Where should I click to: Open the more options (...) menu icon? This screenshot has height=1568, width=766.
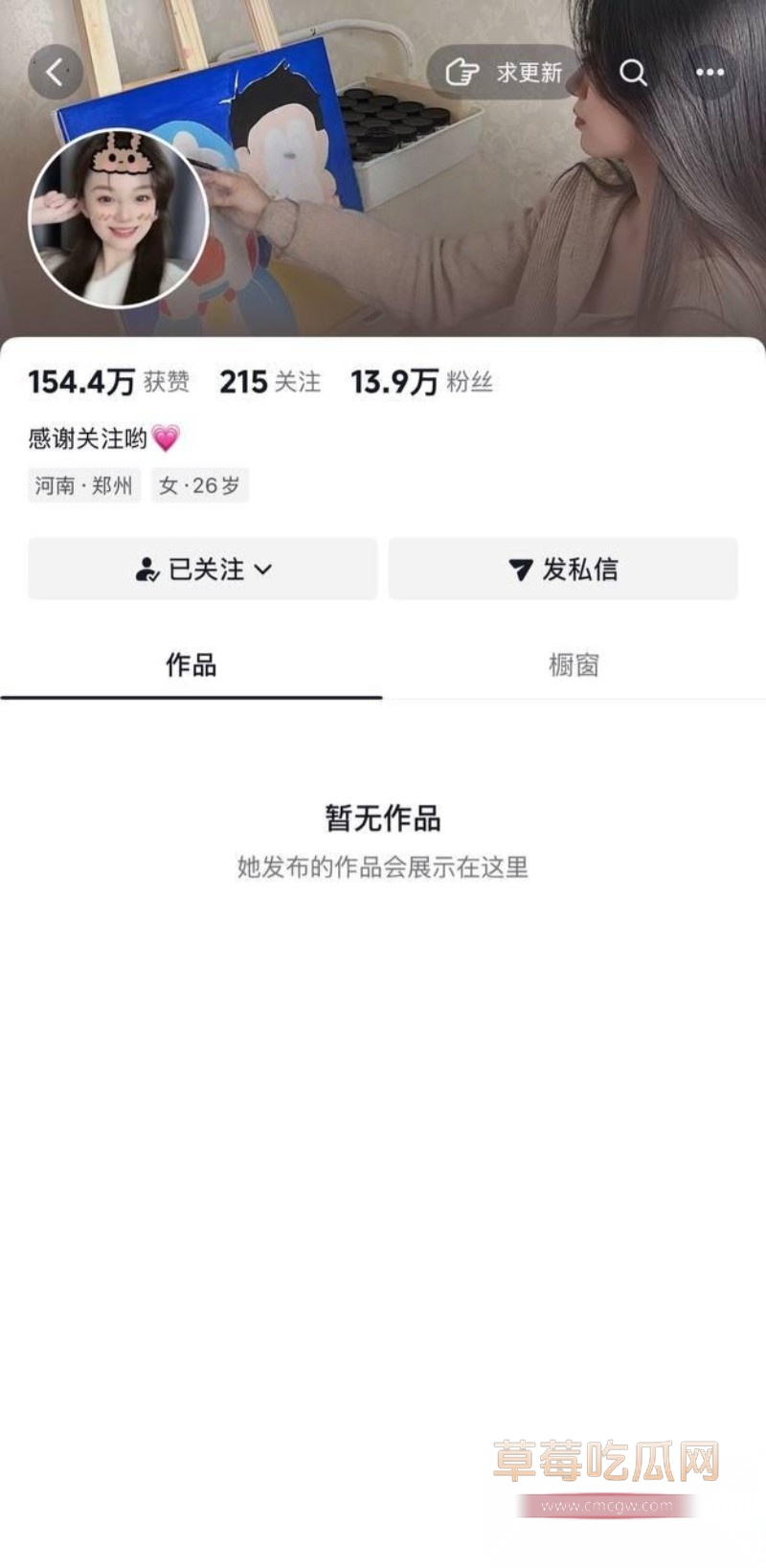pyautogui.click(x=710, y=72)
